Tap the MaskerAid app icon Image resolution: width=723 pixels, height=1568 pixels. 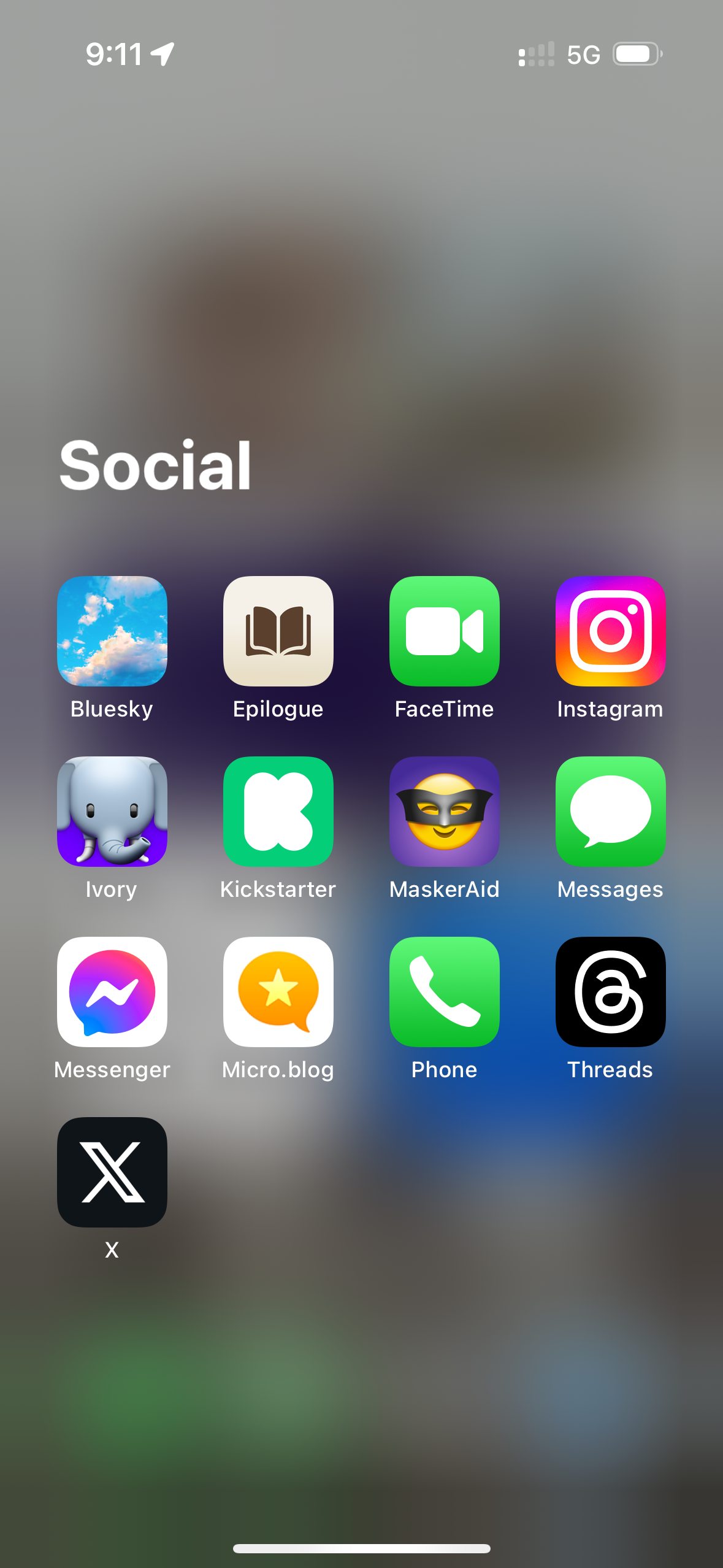[444, 811]
